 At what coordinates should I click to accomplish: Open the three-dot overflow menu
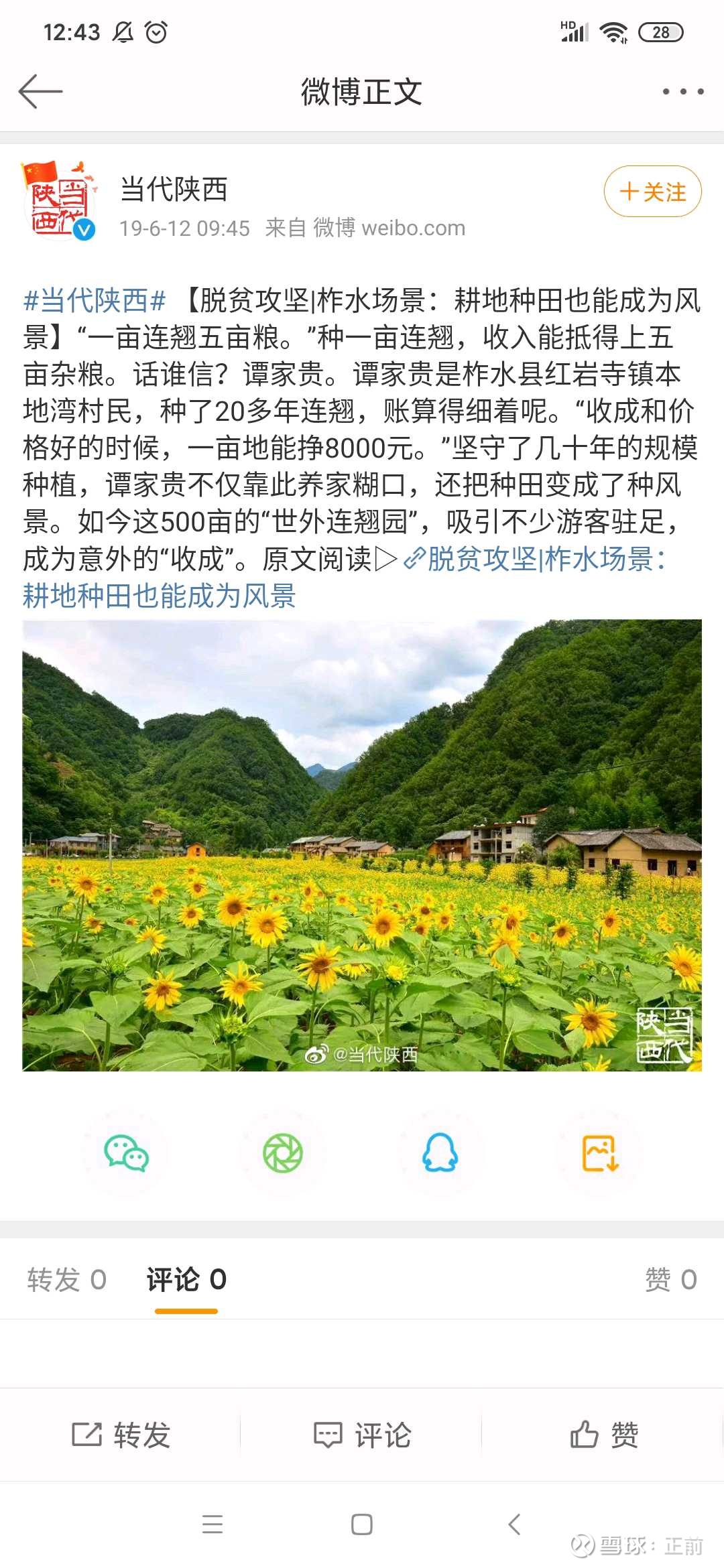[683, 92]
